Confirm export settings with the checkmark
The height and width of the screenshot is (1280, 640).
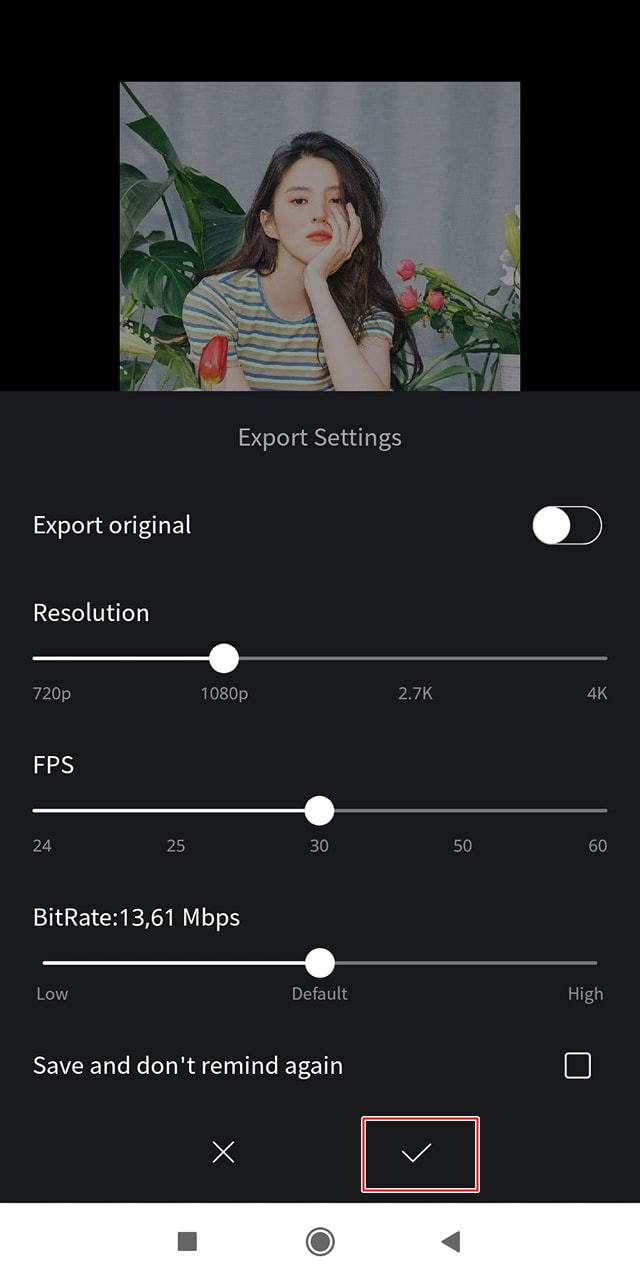pyautogui.click(x=417, y=1153)
